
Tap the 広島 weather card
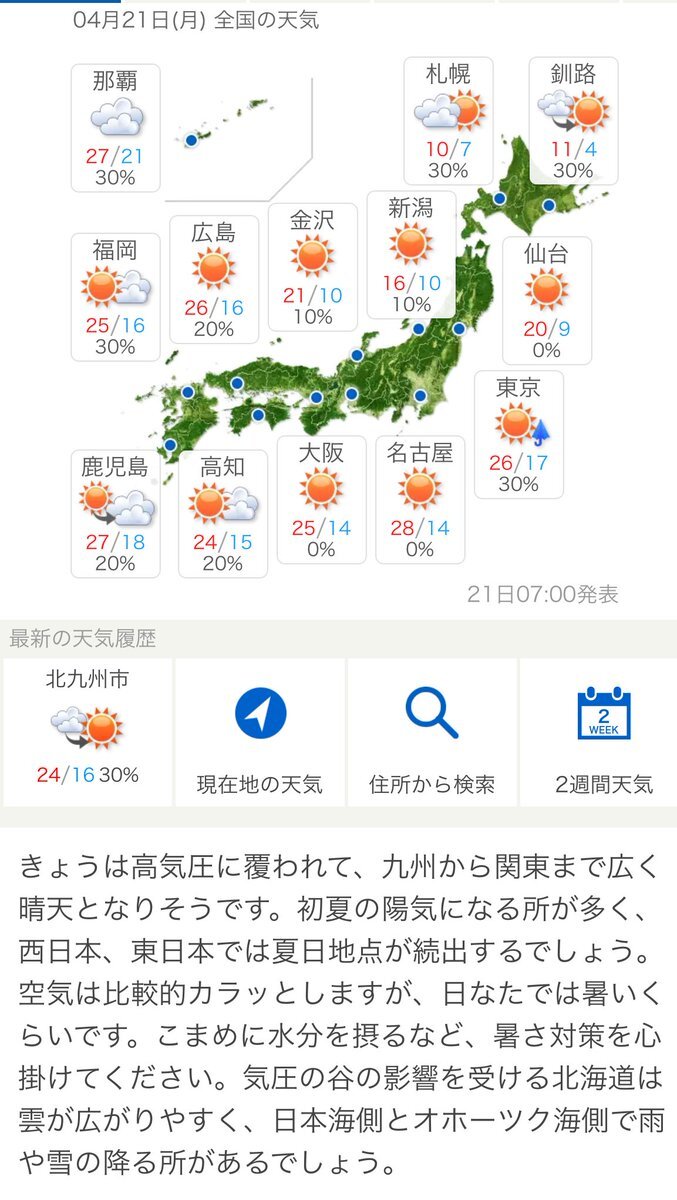213,279
